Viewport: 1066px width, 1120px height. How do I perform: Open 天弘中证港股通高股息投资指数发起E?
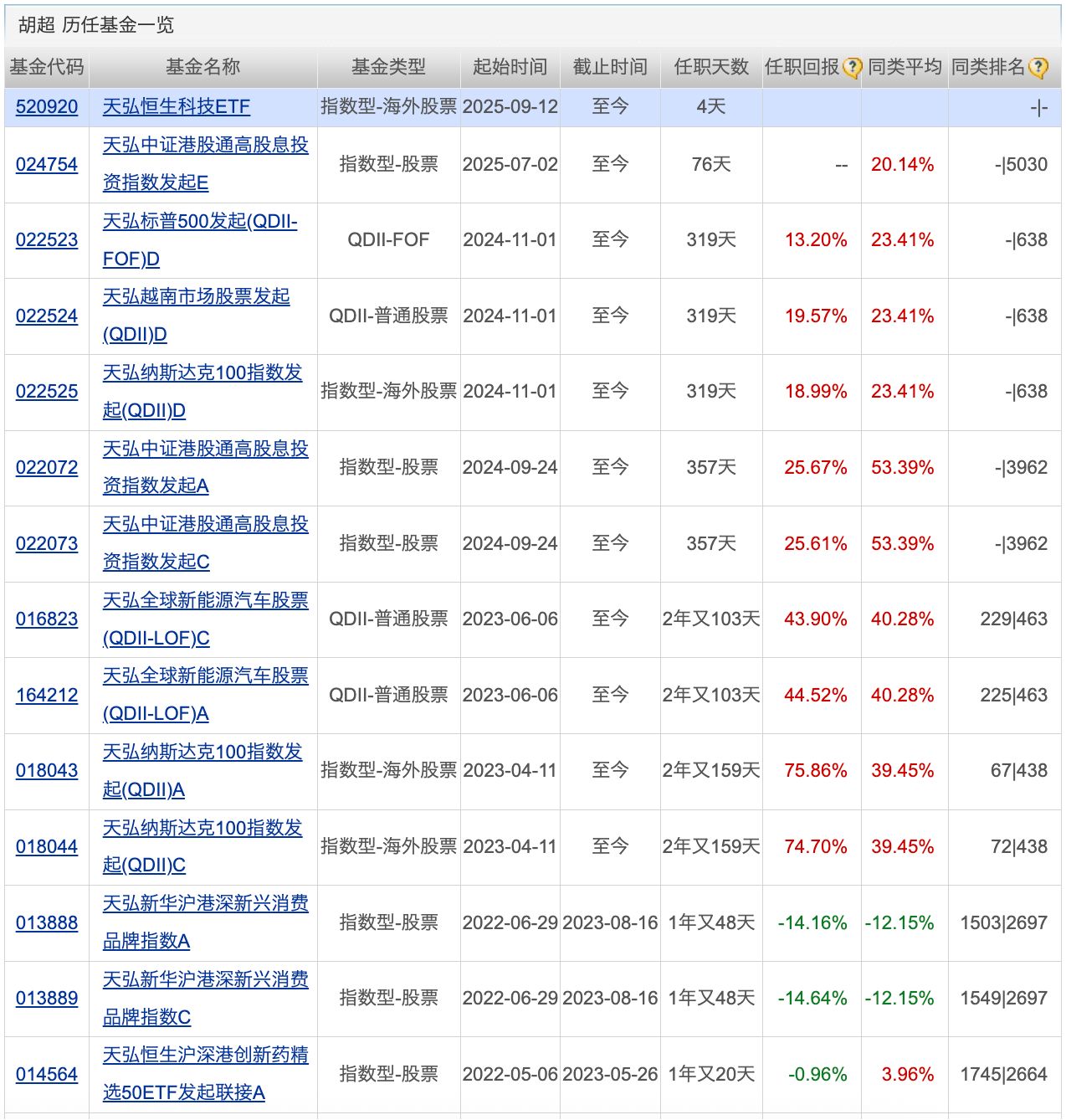(x=205, y=146)
